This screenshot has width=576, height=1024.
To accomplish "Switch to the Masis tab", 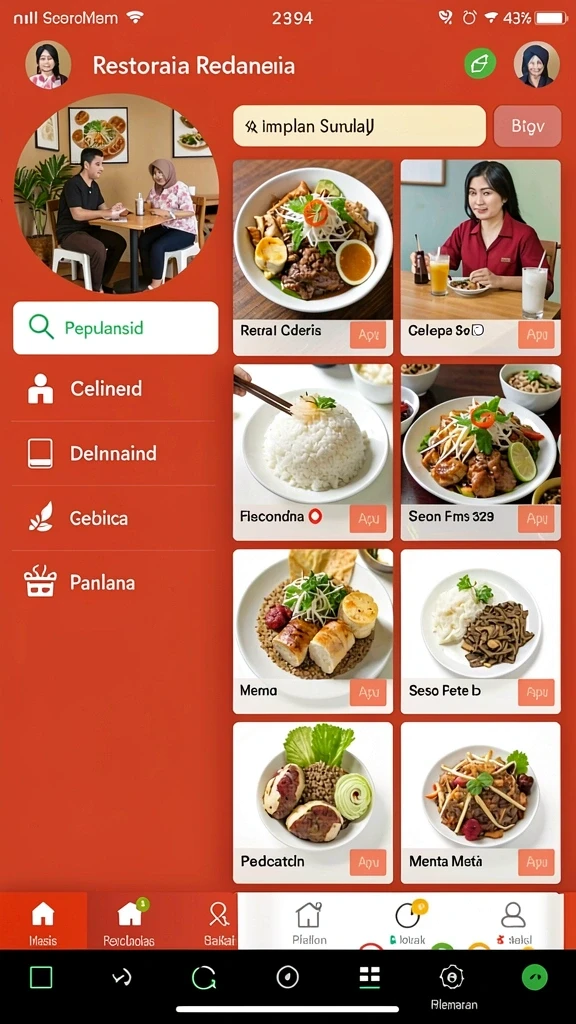I will point(43,921).
